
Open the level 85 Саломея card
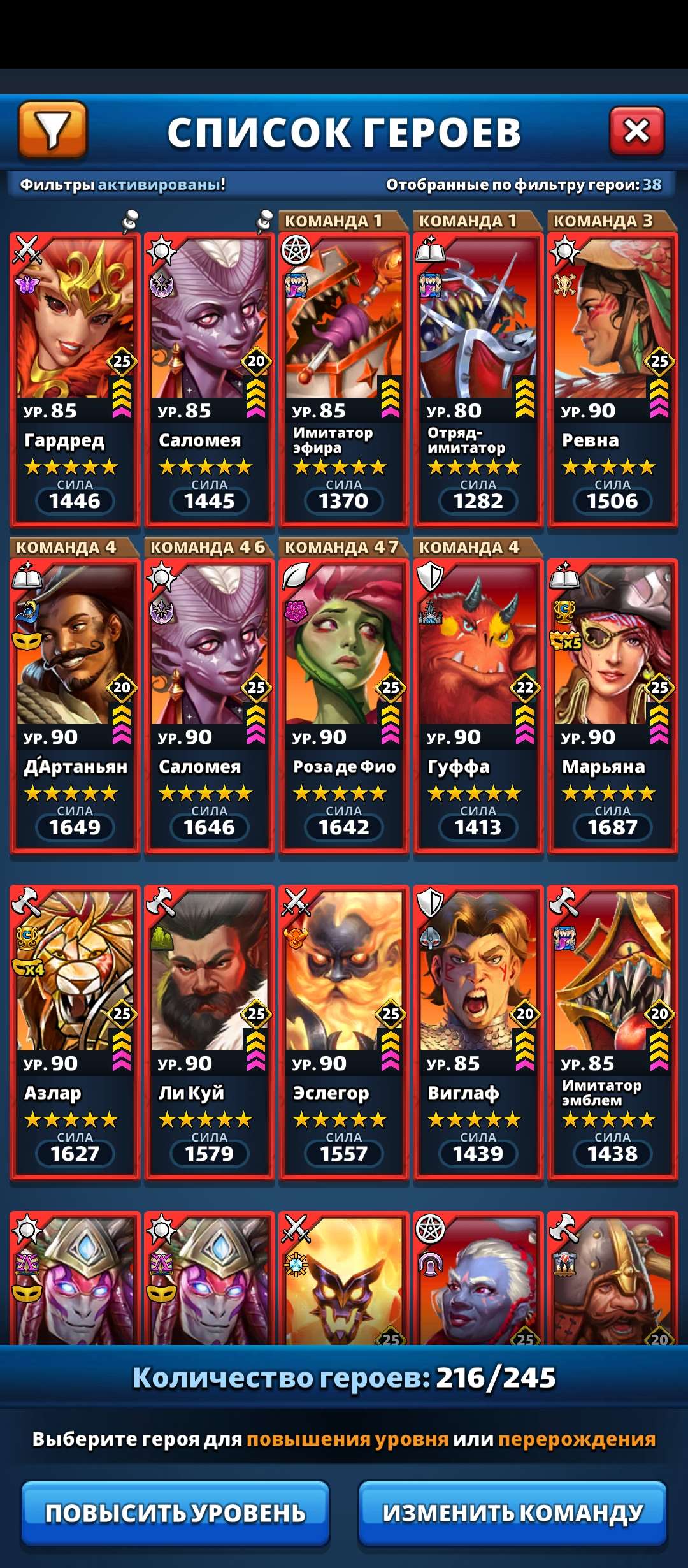[x=209, y=379]
